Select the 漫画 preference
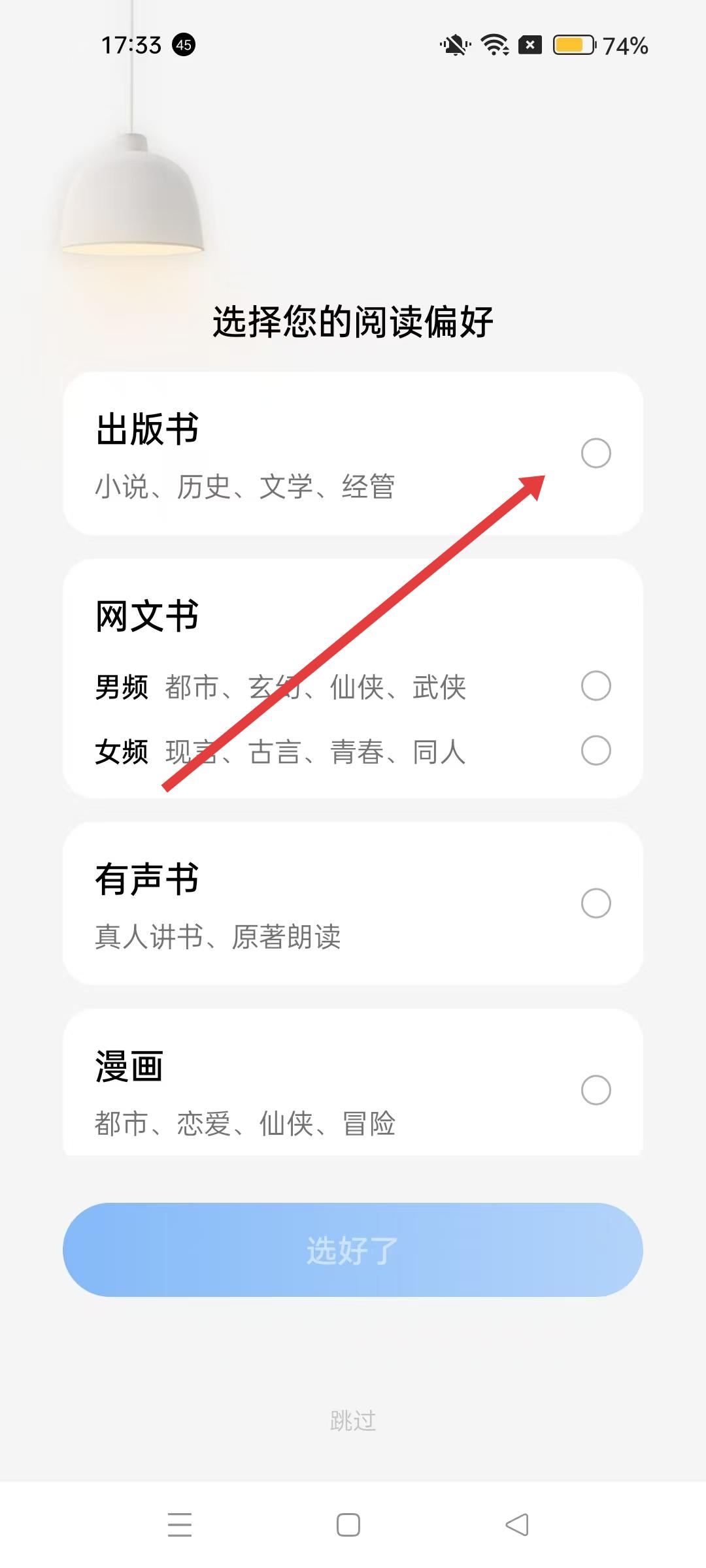This screenshot has height=1568, width=706. 596,1090
